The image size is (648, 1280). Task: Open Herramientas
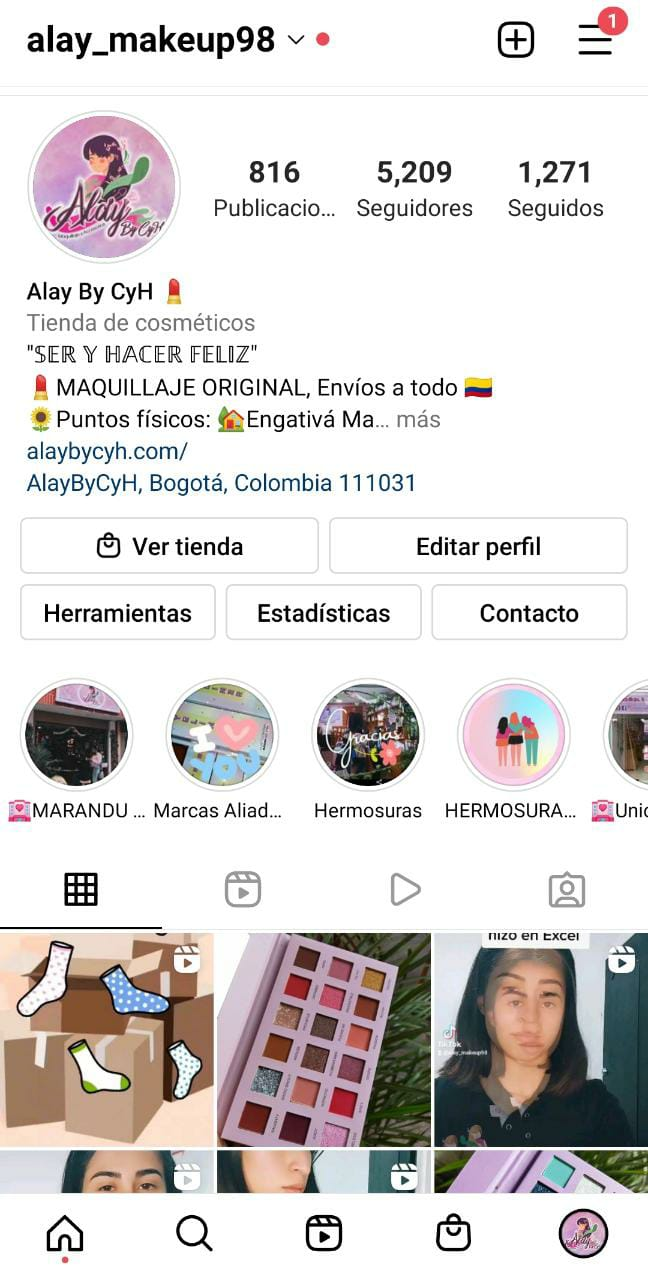[x=118, y=613]
